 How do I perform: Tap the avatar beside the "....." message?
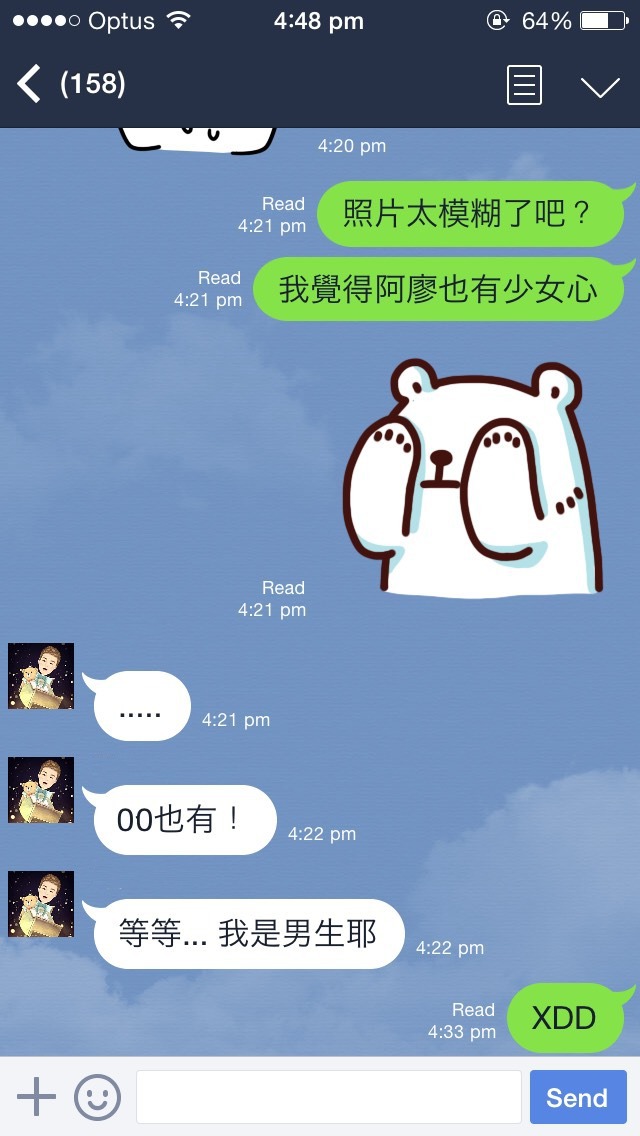coord(41,676)
